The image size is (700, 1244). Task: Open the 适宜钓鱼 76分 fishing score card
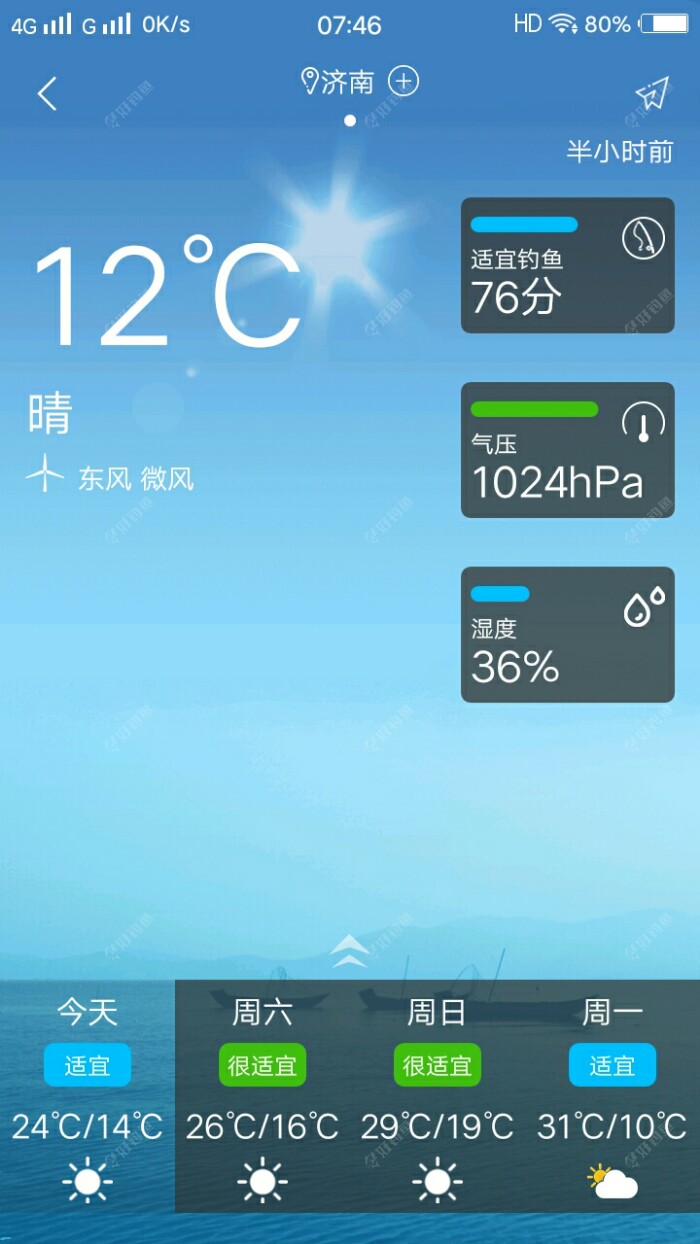tap(567, 265)
